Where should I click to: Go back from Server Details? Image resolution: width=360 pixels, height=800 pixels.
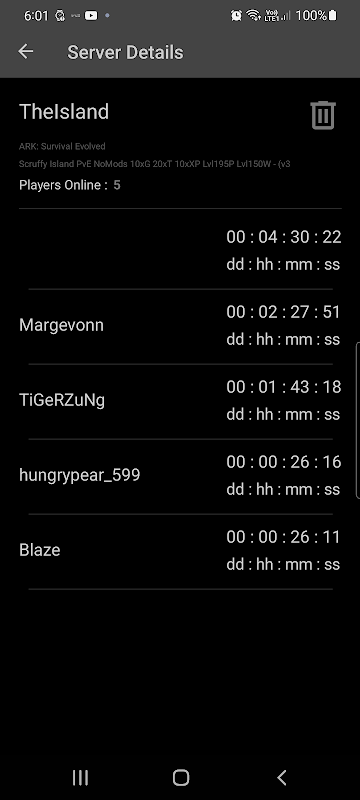[x=25, y=52]
